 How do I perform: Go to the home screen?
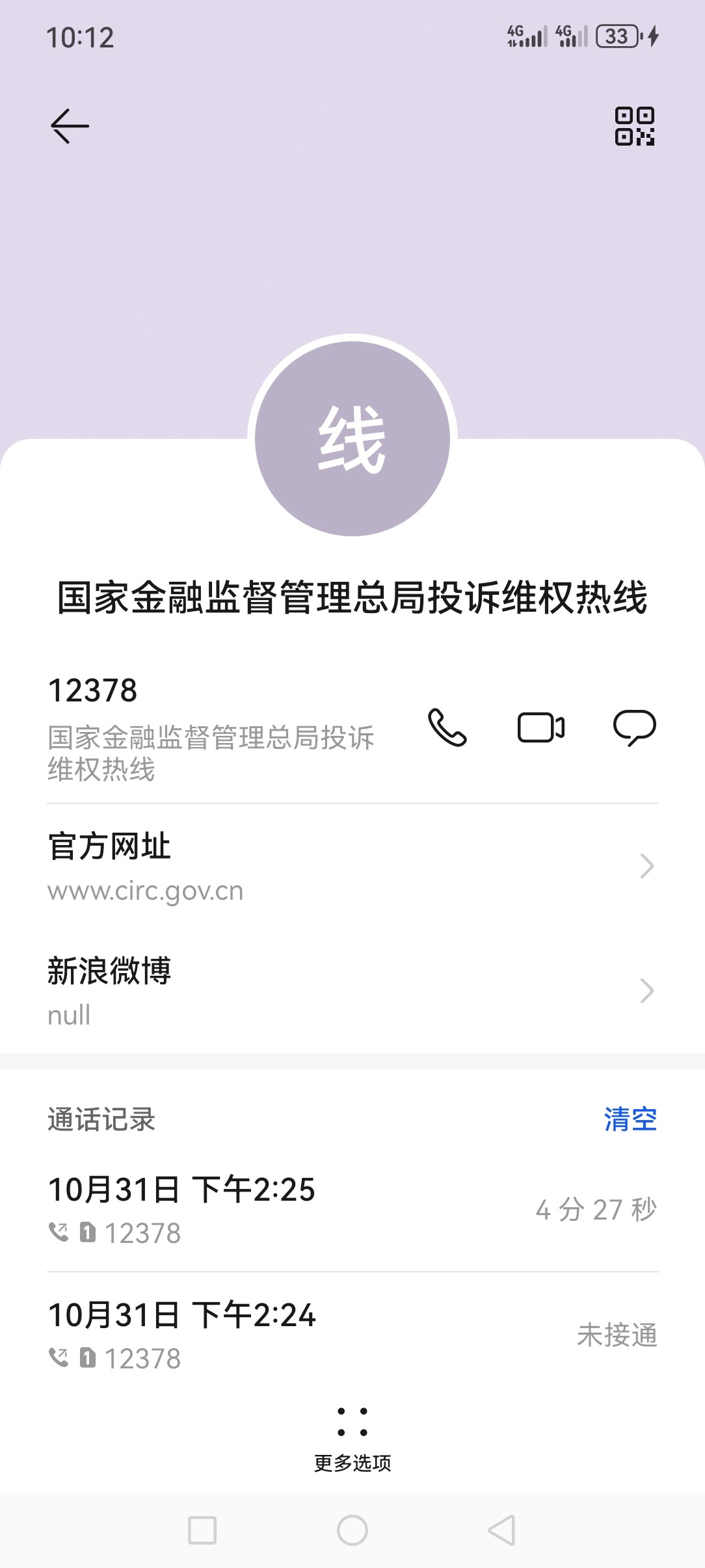coord(352,1530)
